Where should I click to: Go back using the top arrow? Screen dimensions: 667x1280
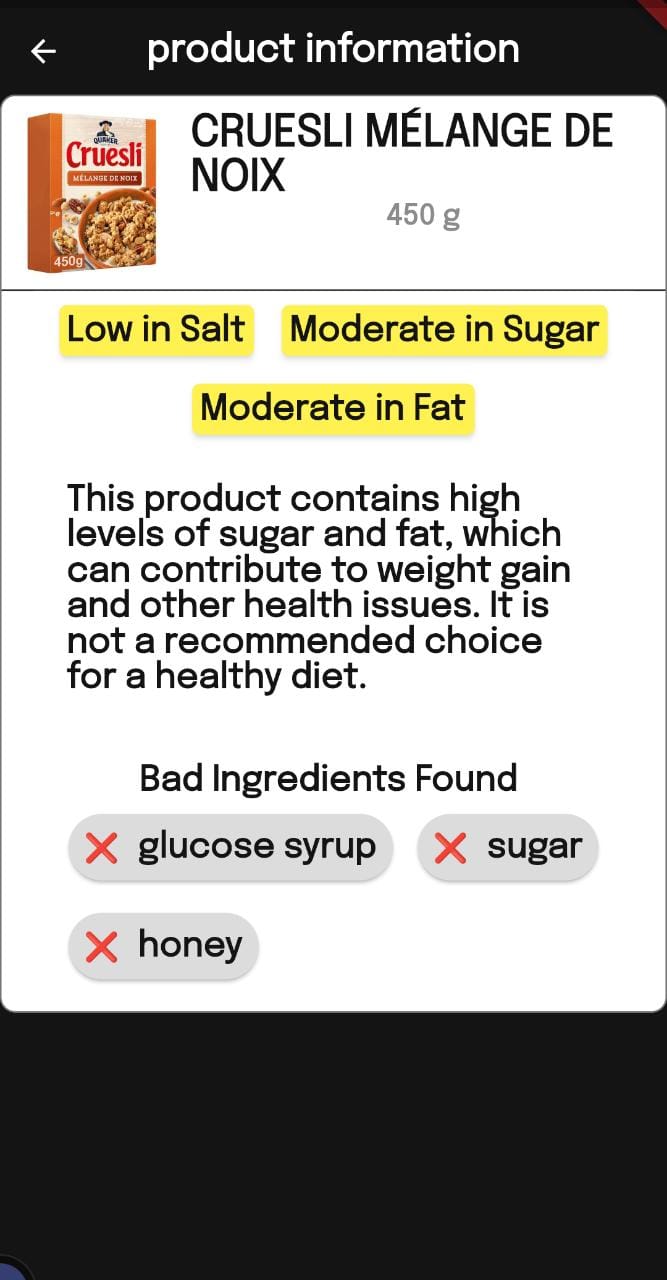point(43,51)
